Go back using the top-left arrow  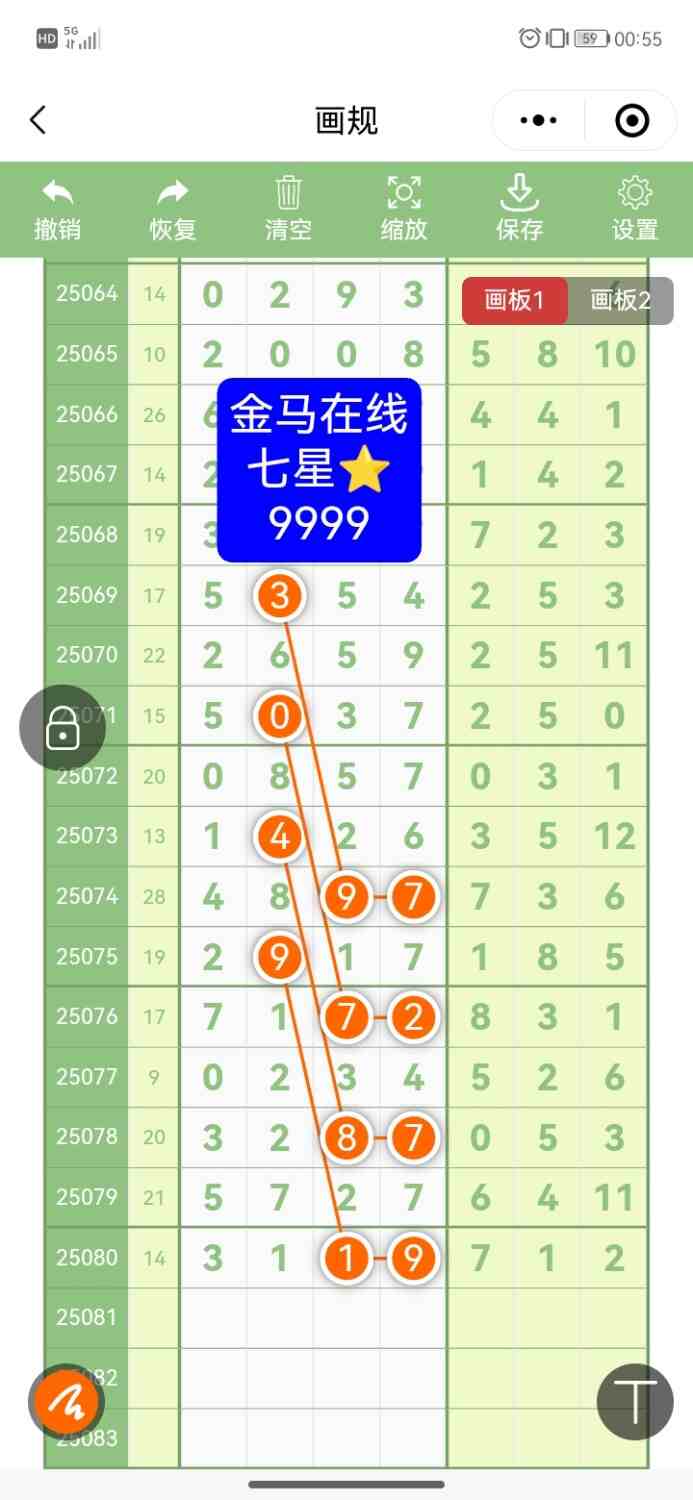[38, 121]
